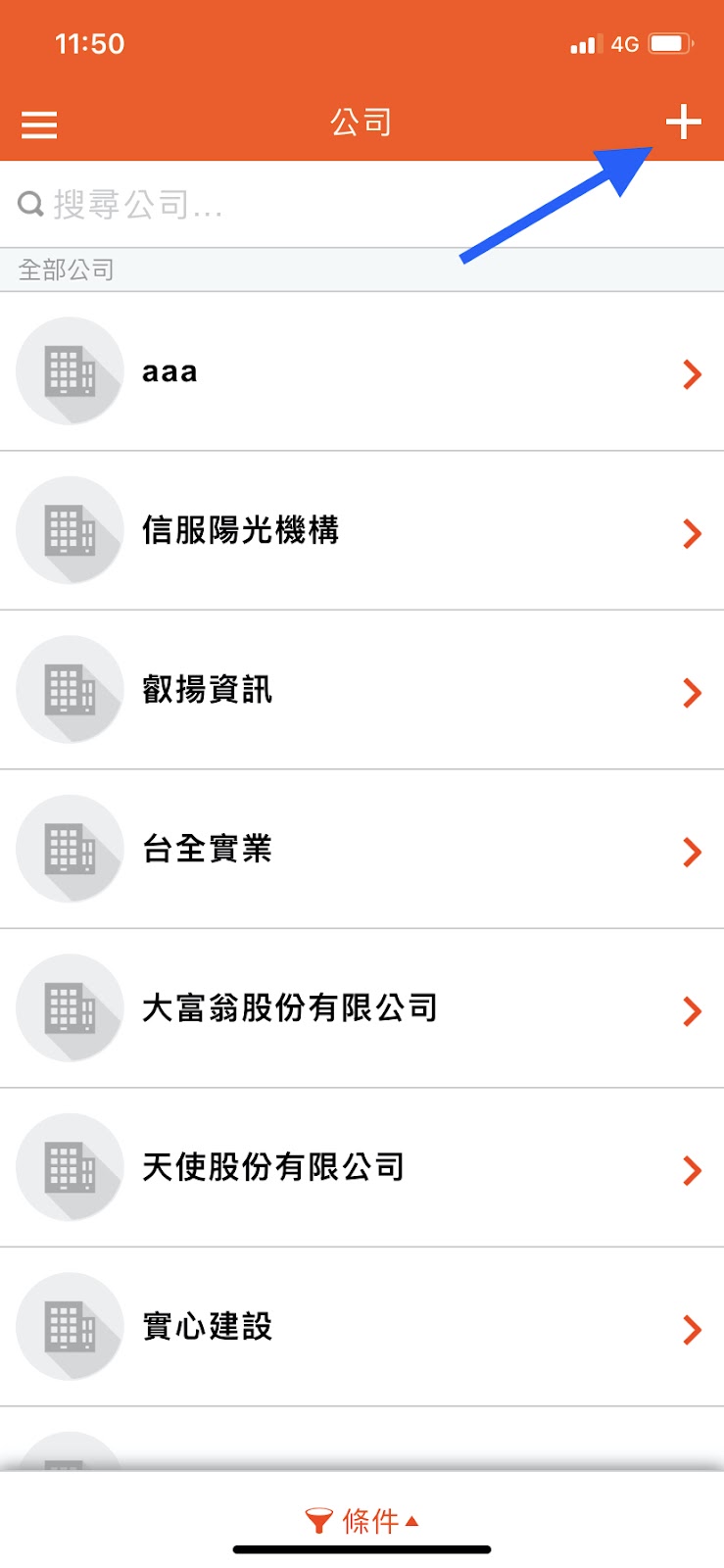View the 台全實業 company
Image resolution: width=724 pixels, height=1568 pixels.
click(x=362, y=850)
